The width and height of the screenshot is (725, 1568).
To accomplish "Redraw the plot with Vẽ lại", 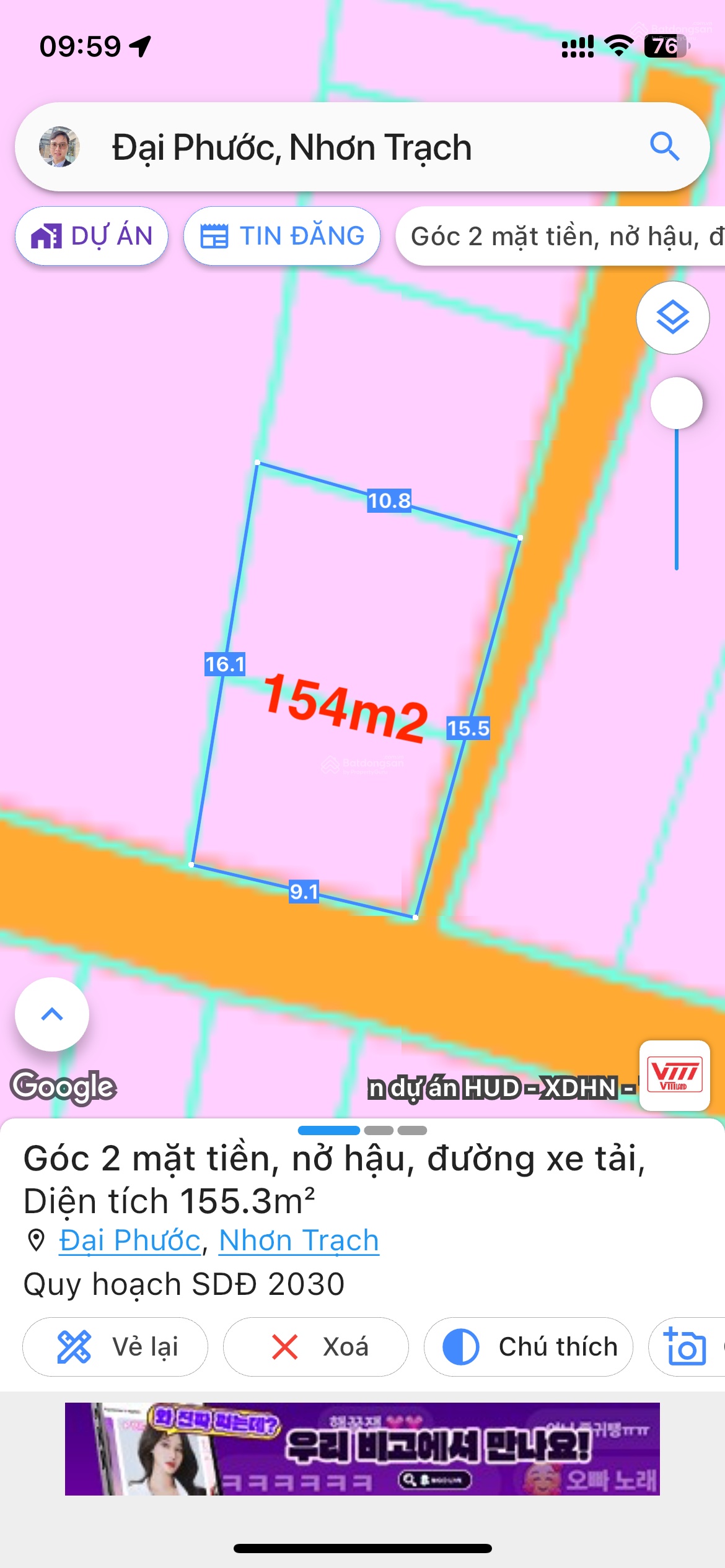I will 115,1347.
